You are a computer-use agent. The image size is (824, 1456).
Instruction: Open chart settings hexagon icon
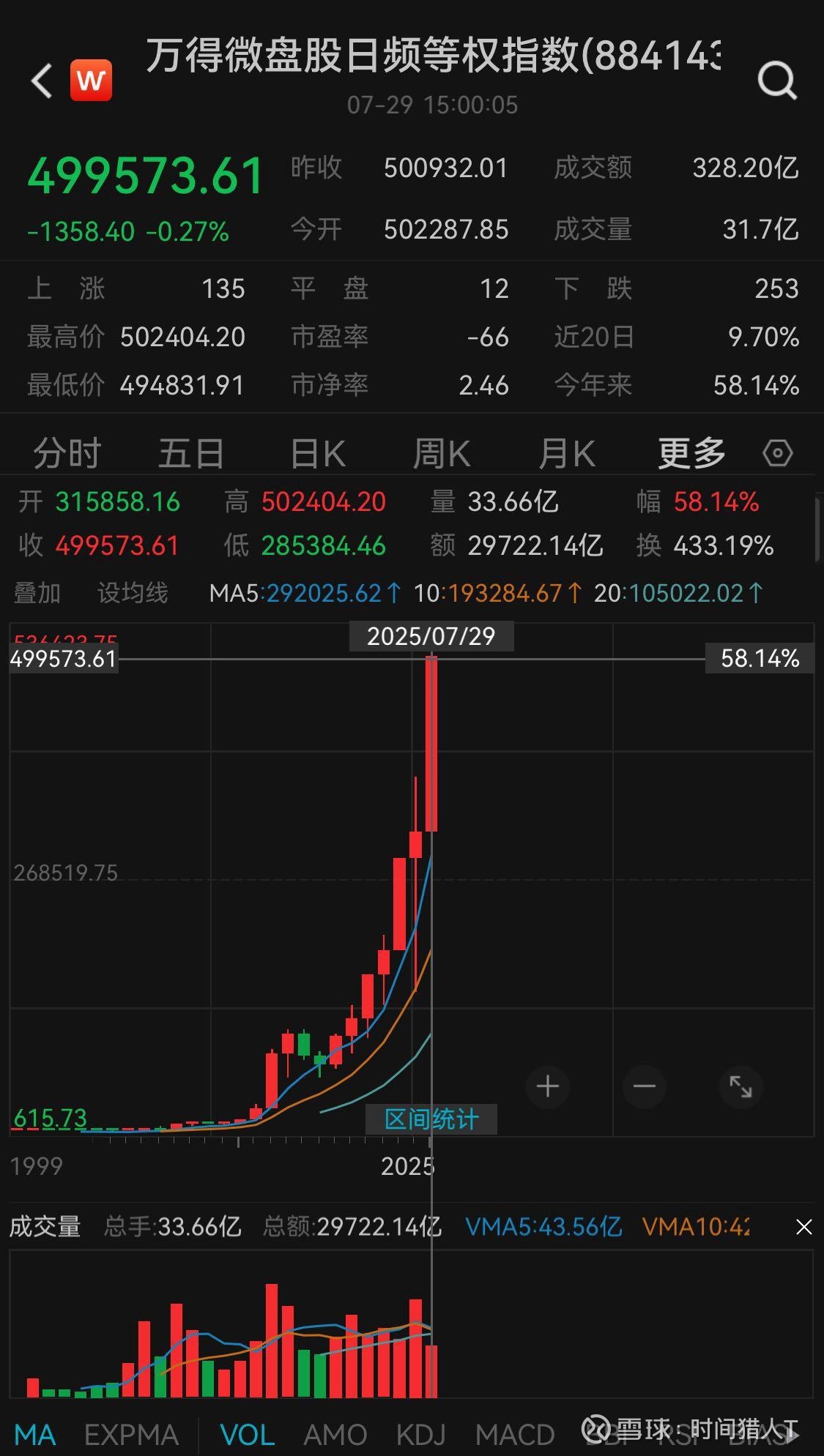click(777, 453)
